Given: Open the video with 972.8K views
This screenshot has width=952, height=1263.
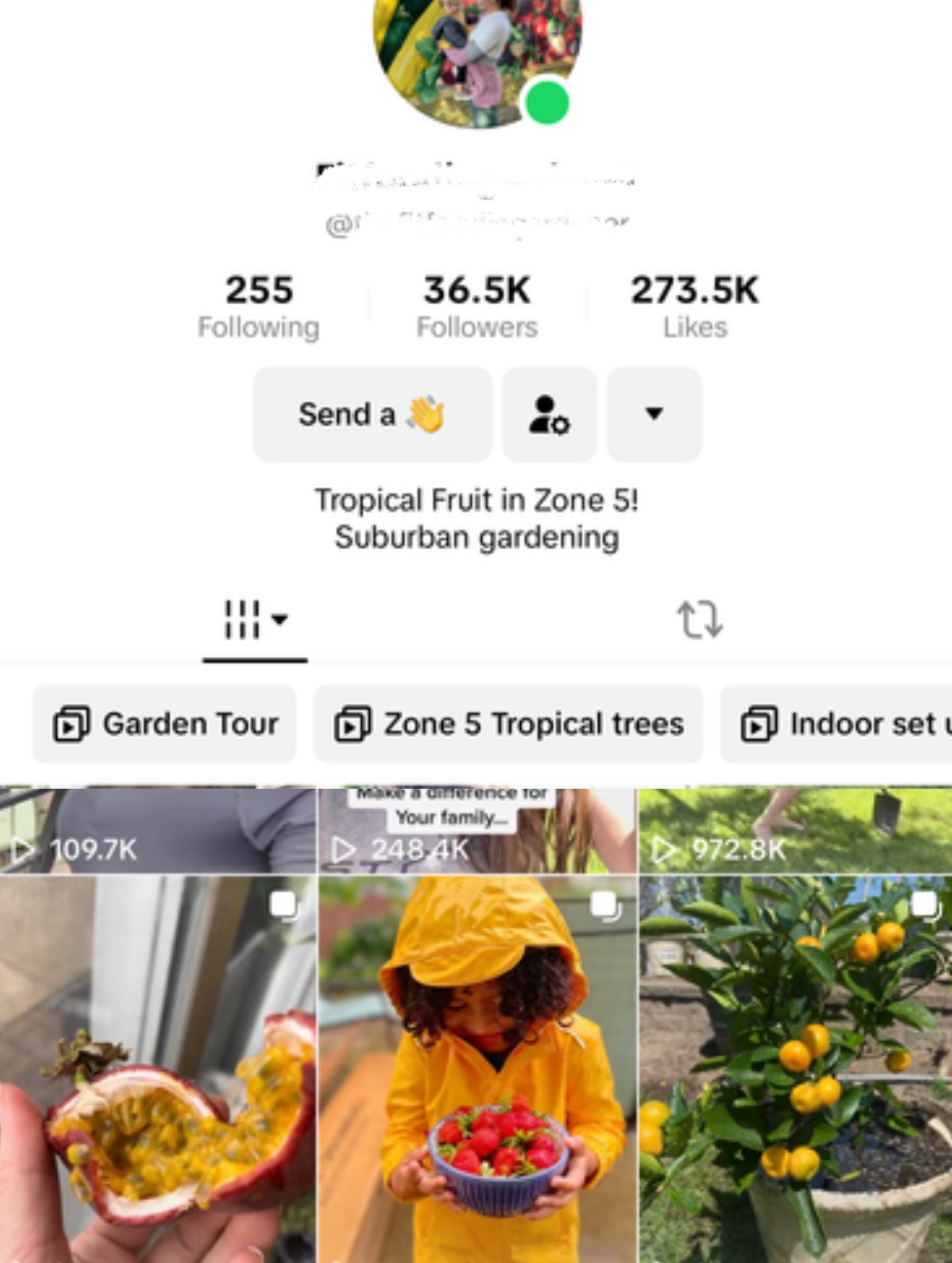Looking at the screenshot, I should 796,830.
